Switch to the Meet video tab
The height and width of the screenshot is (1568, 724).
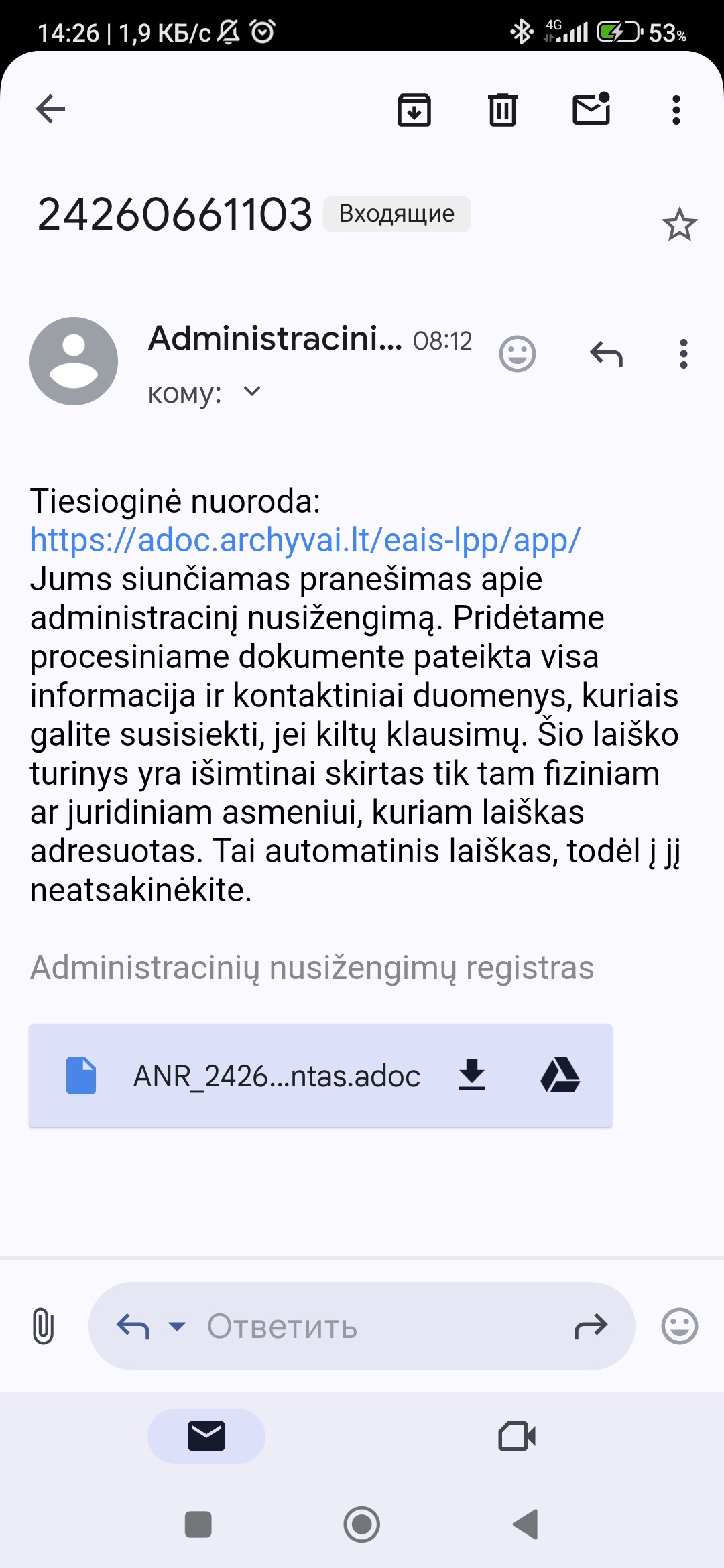517,1436
